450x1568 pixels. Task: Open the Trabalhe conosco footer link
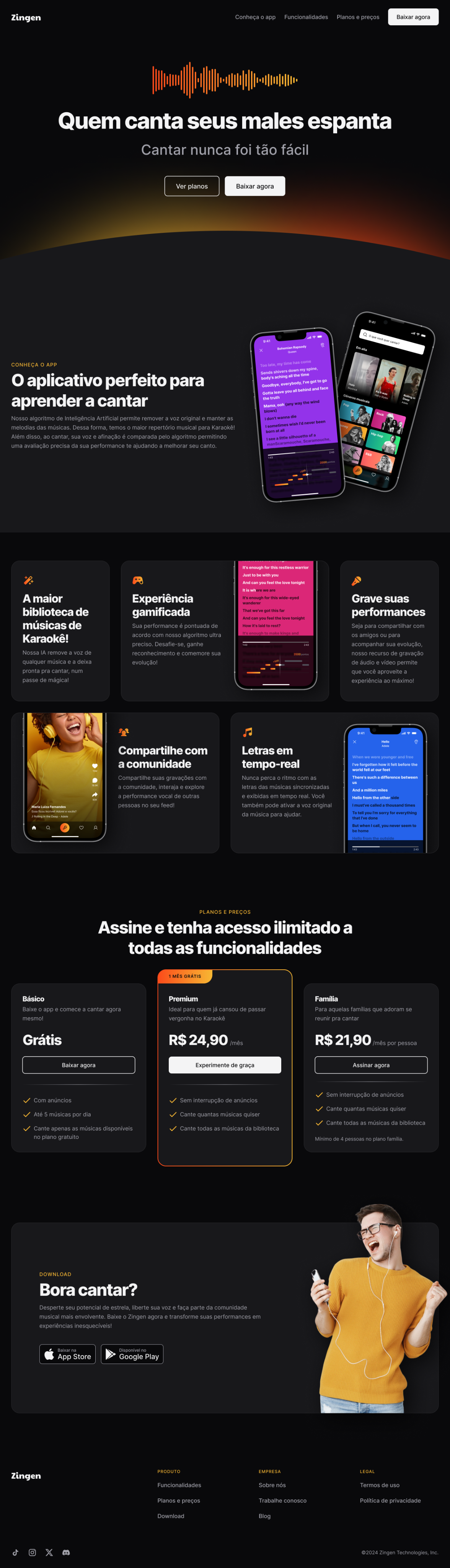point(282,1500)
